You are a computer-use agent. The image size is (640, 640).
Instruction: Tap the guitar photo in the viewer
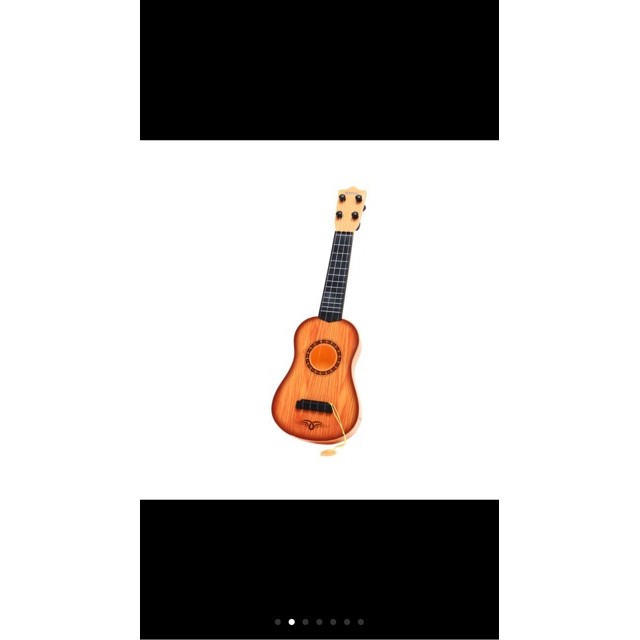320,320
